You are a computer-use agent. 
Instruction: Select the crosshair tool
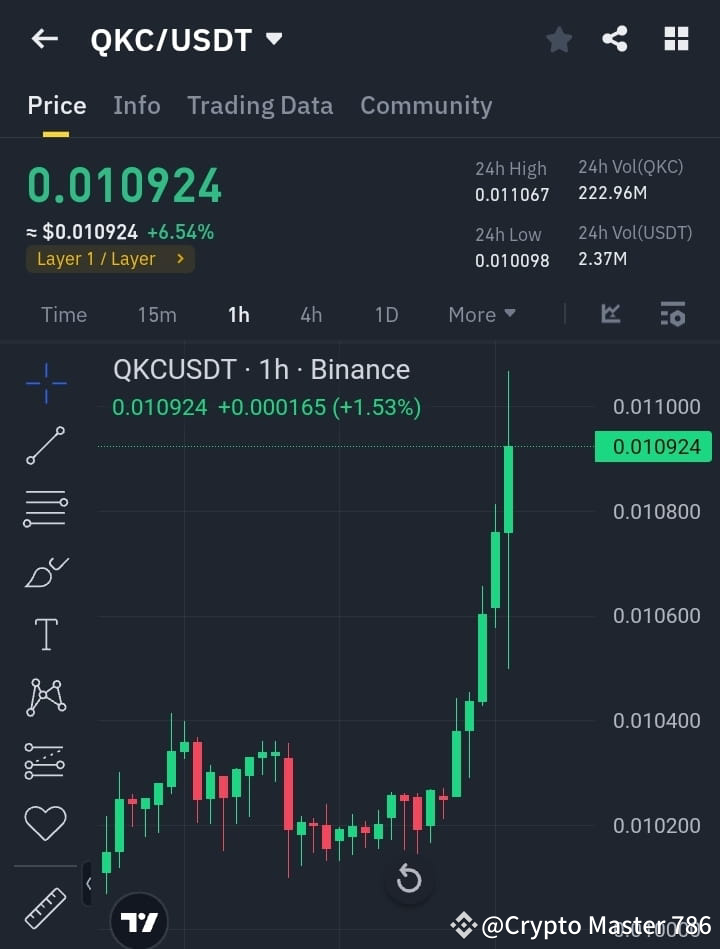44,383
